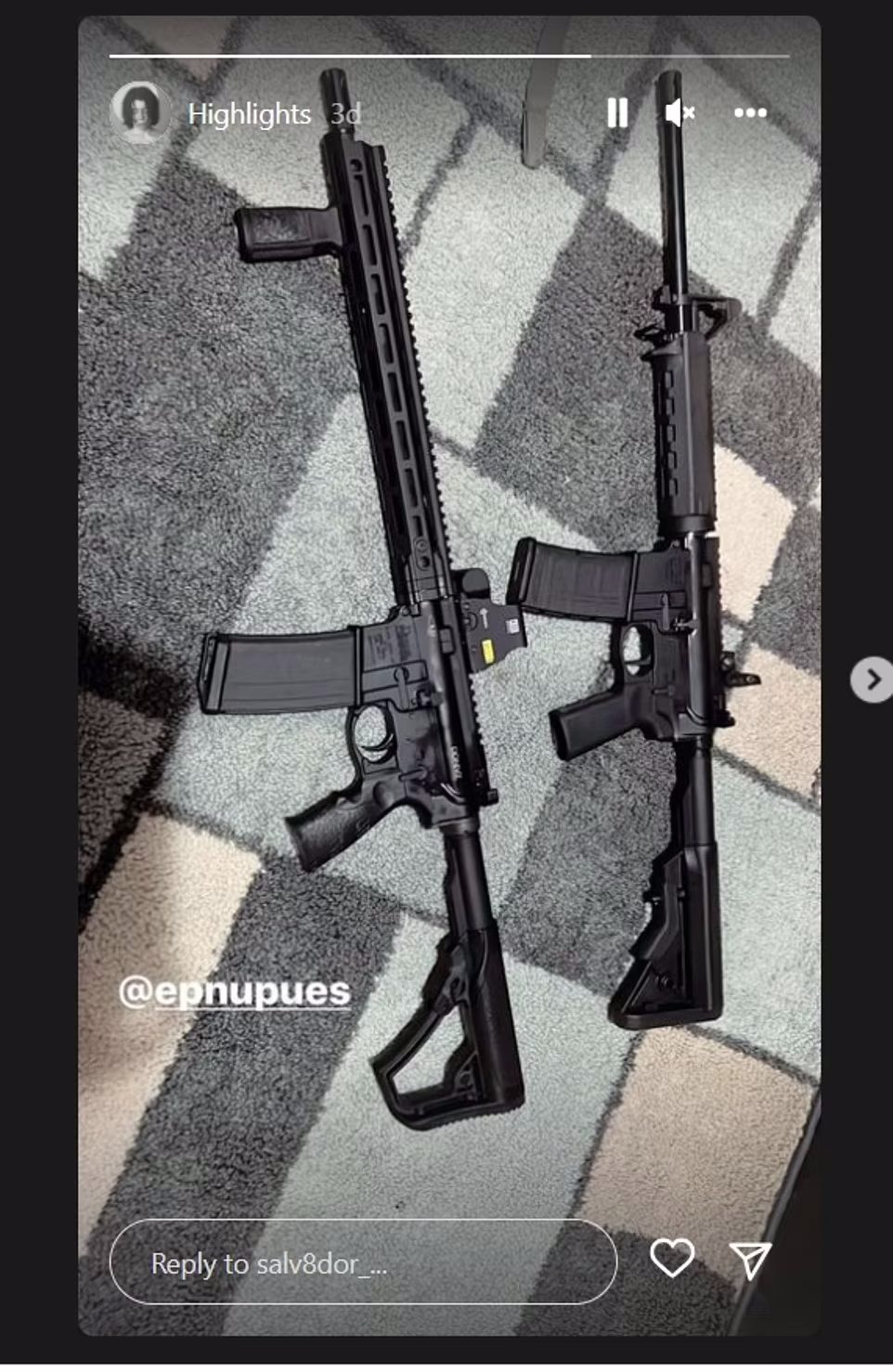Open the @epnupues mention

(x=235, y=991)
